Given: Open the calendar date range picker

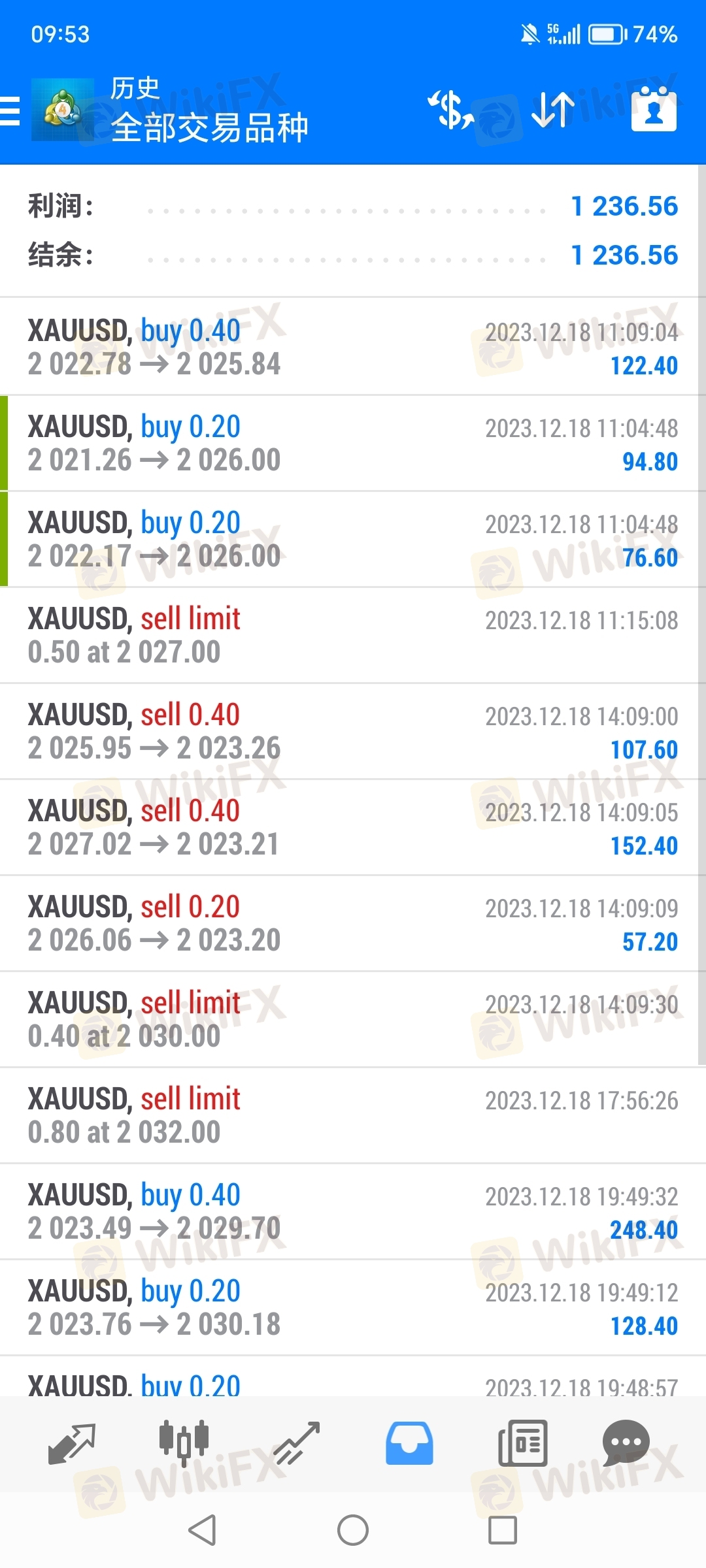Looking at the screenshot, I should tap(654, 110).
